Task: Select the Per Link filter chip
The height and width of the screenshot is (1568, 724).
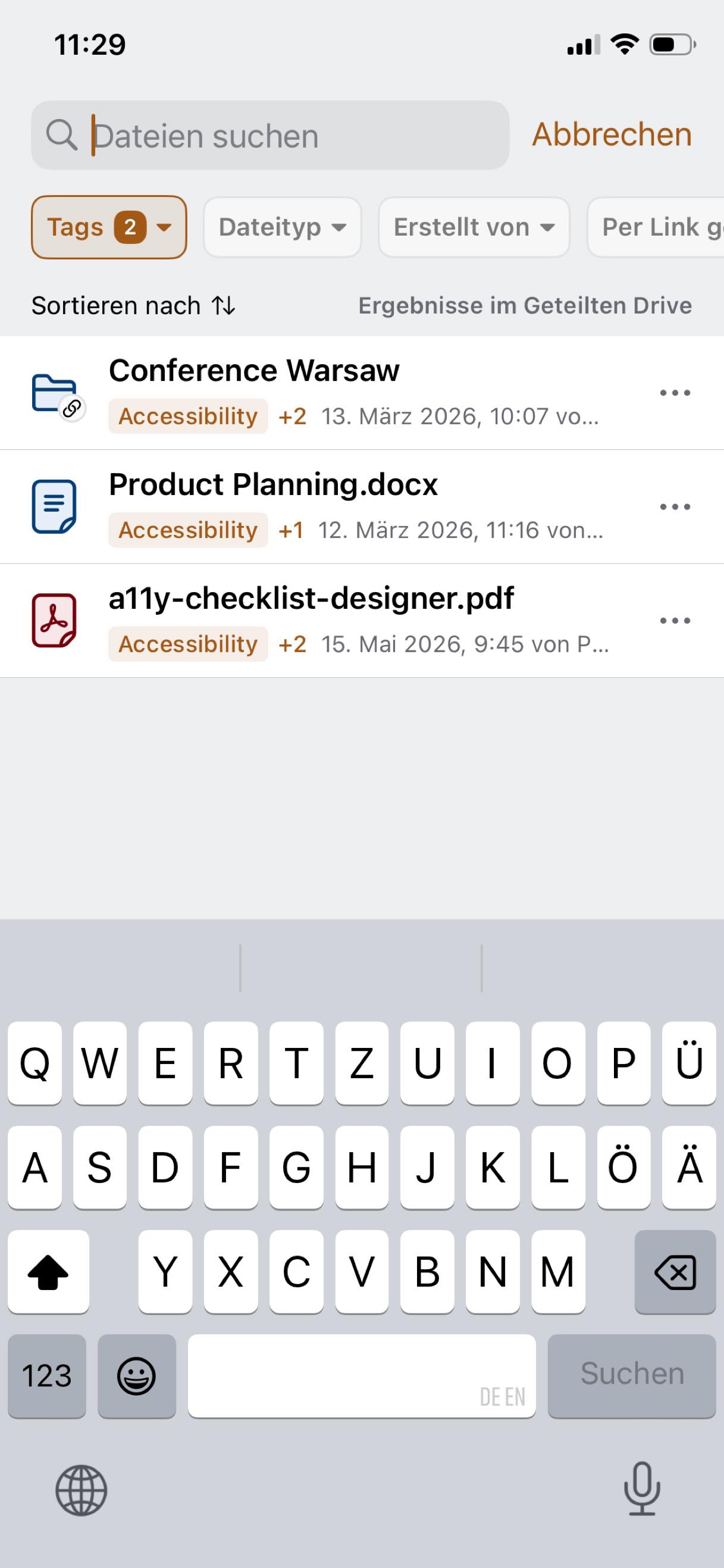Action: (x=656, y=227)
